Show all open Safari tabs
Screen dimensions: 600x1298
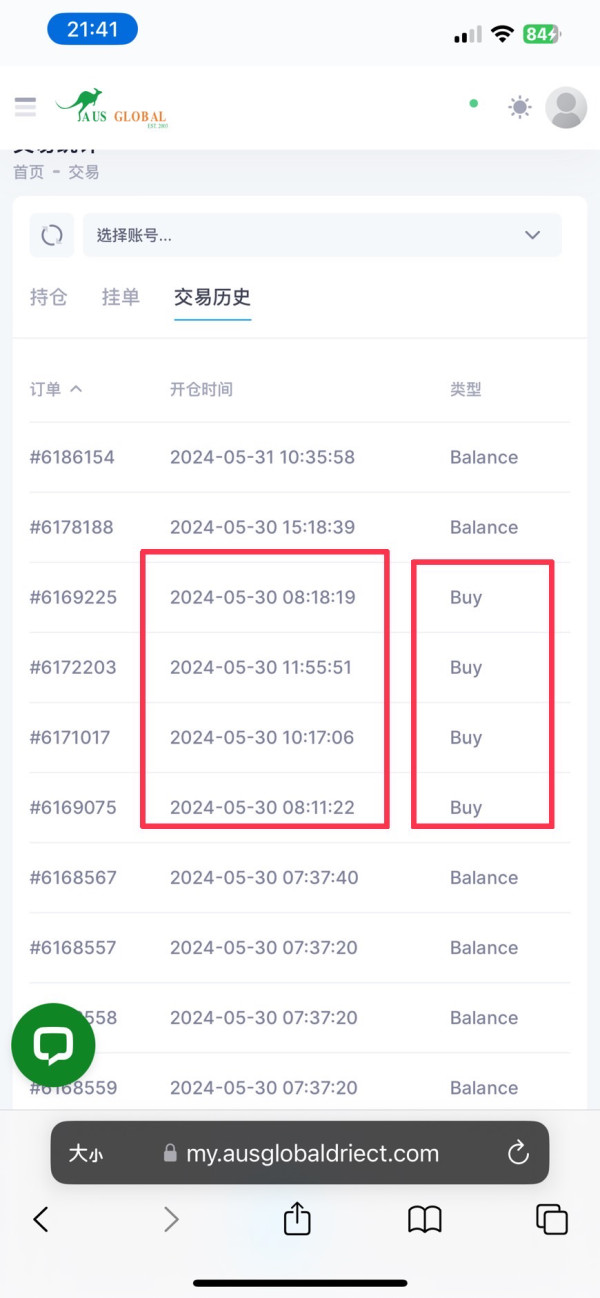pos(552,1218)
